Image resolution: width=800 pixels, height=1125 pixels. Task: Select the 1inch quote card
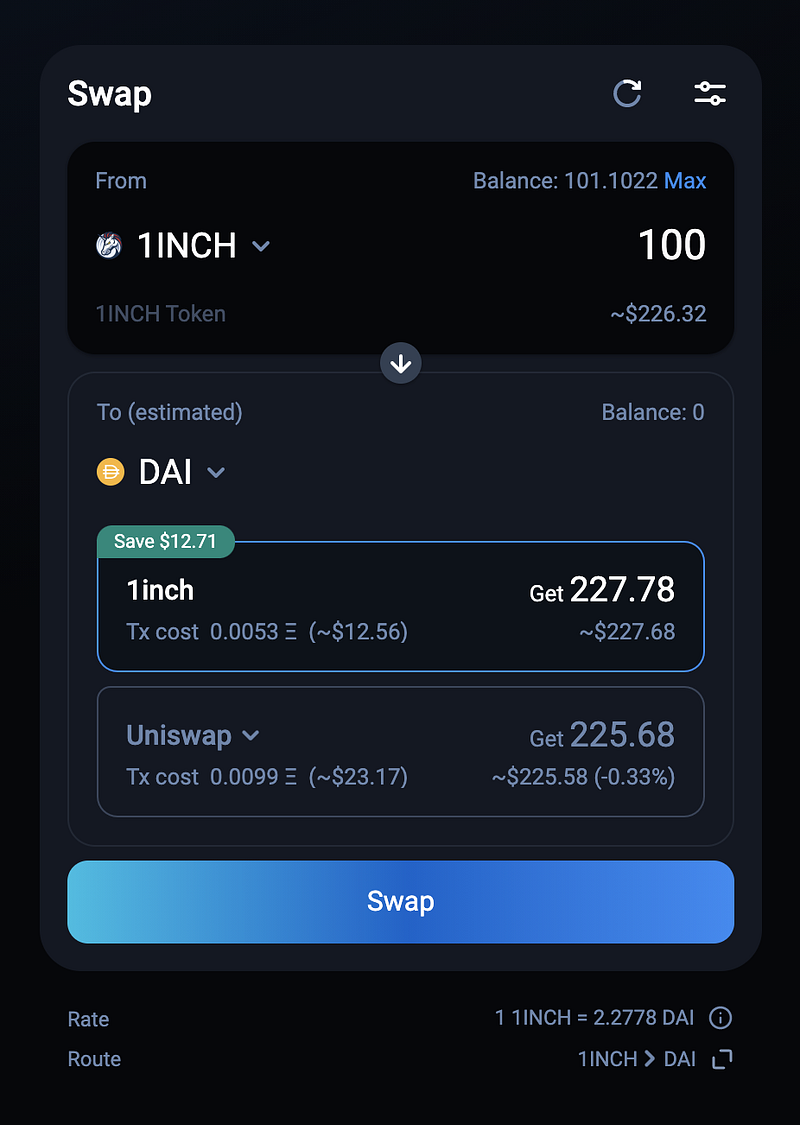click(x=400, y=607)
